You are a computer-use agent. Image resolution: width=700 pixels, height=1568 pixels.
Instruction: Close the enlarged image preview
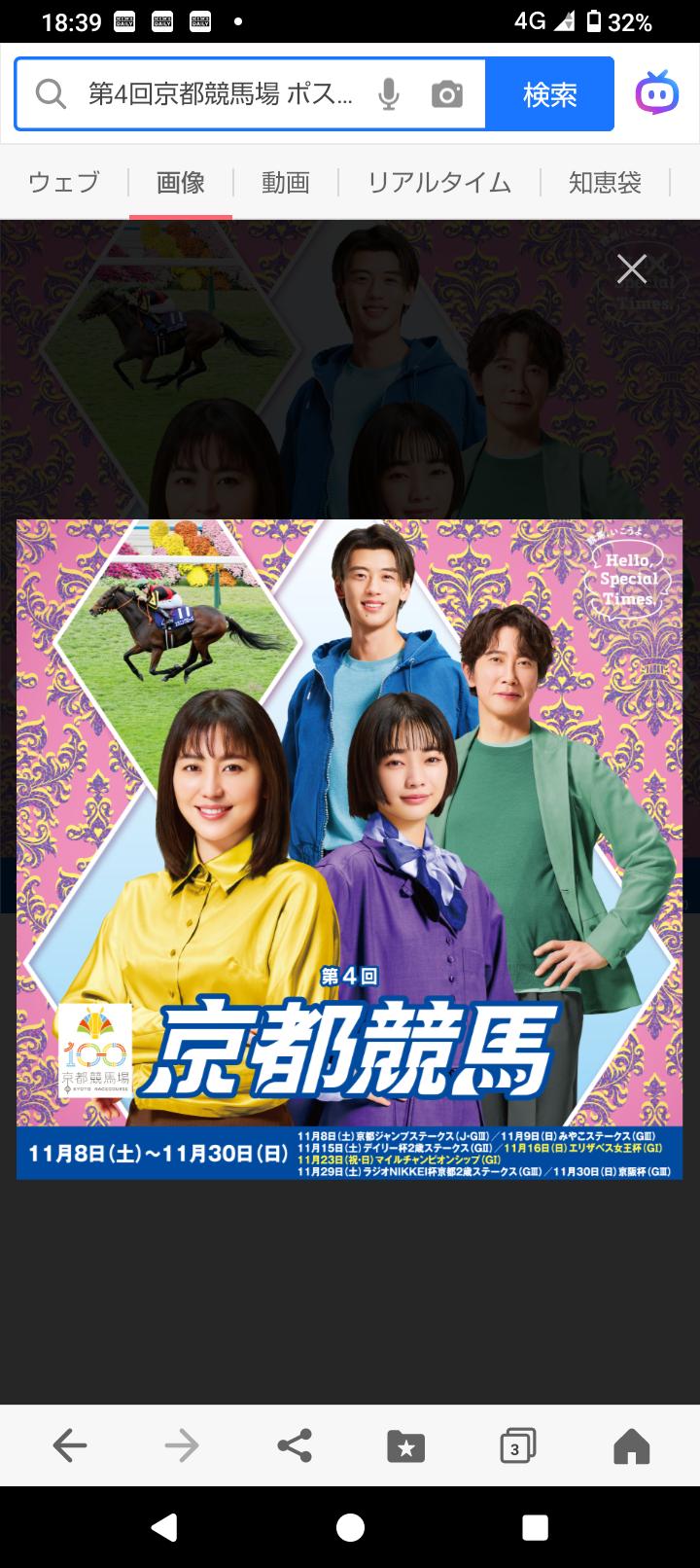pos(632,268)
